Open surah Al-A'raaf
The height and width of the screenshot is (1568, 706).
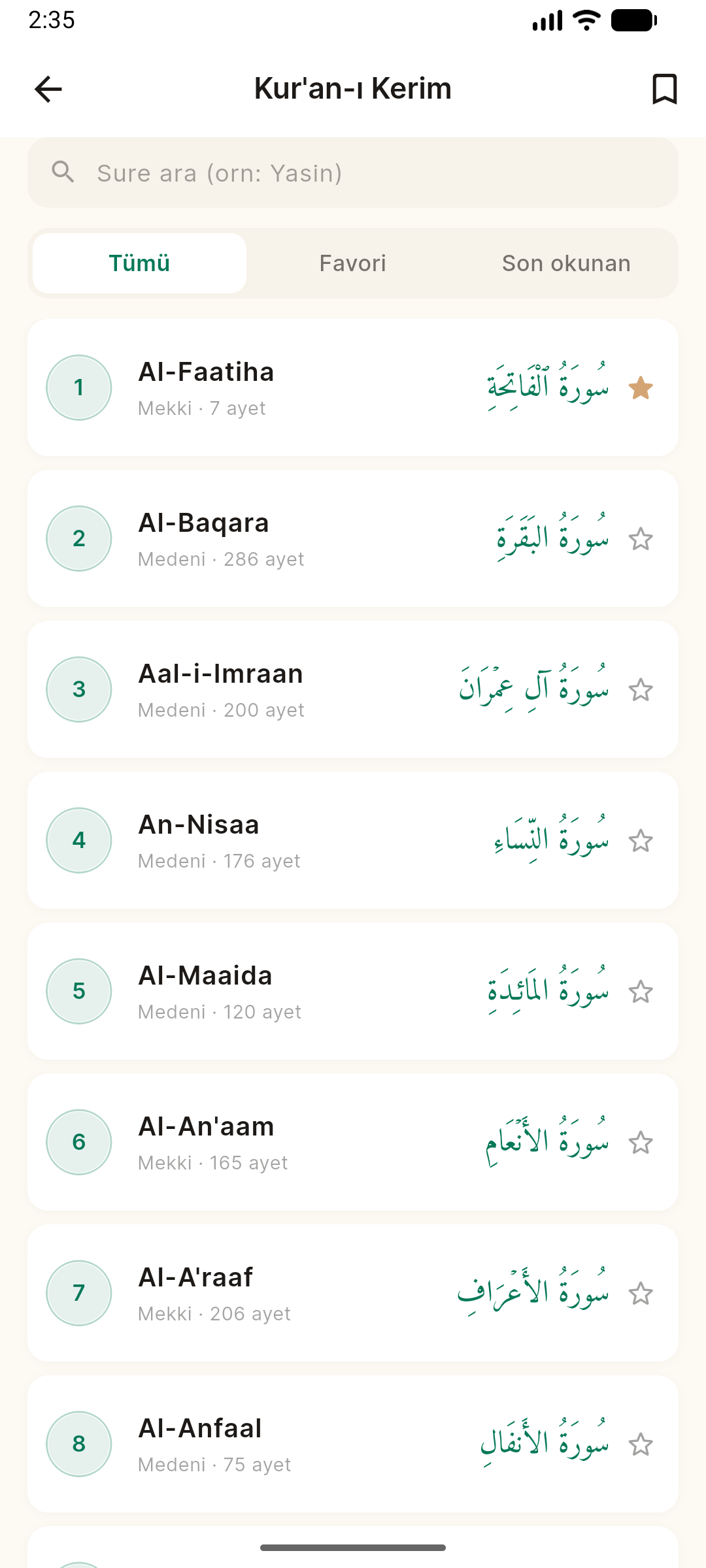(294, 1294)
